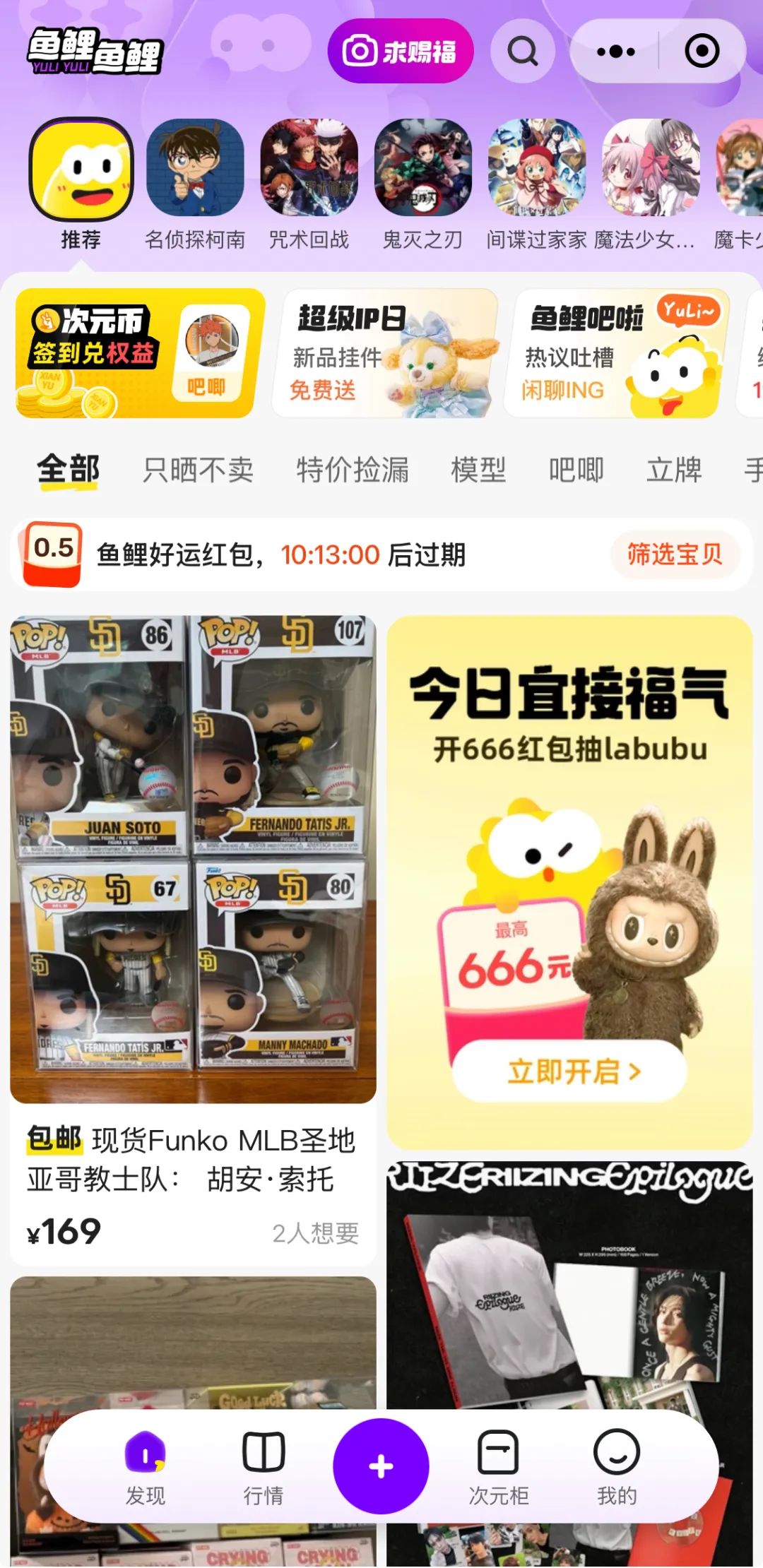Tap the purple plus button to post
Image resolution: width=763 pixels, height=1568 pixels.
381,1466
